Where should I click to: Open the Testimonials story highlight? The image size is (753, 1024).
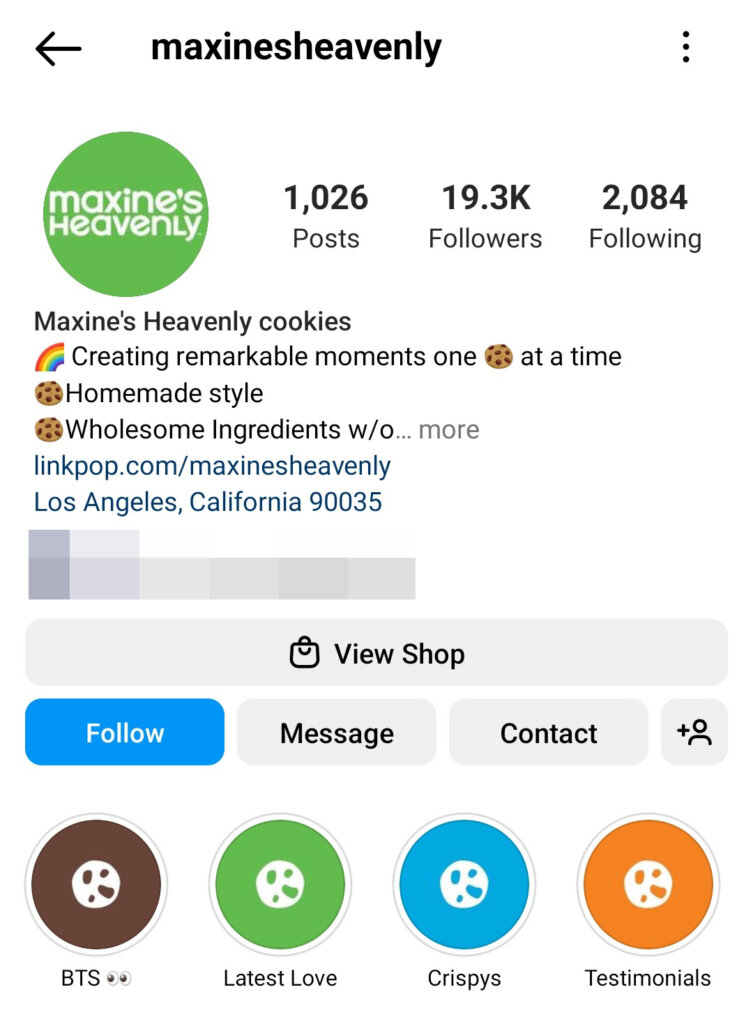pyautogui.click(x=648, y=884)
